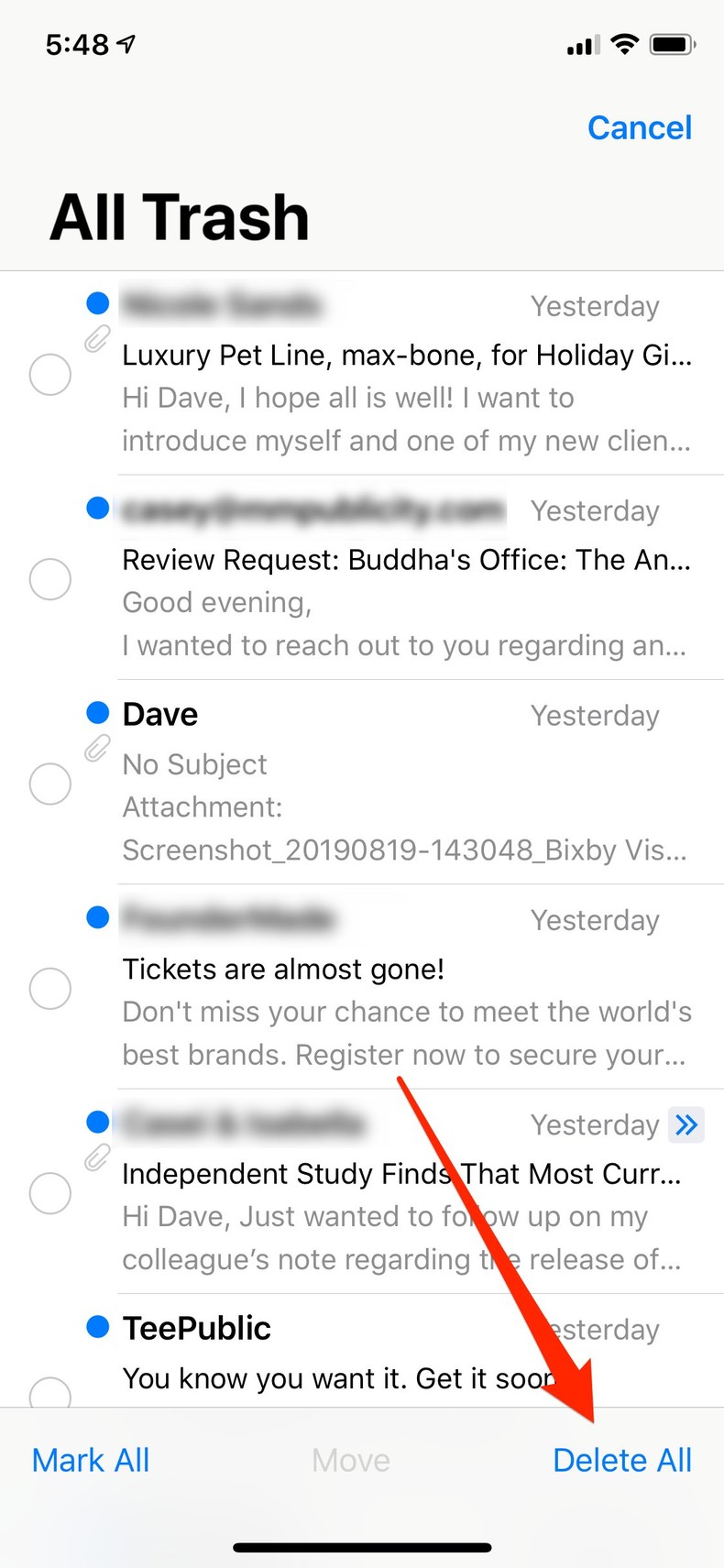Select the email from Dave

click(50, 784)
